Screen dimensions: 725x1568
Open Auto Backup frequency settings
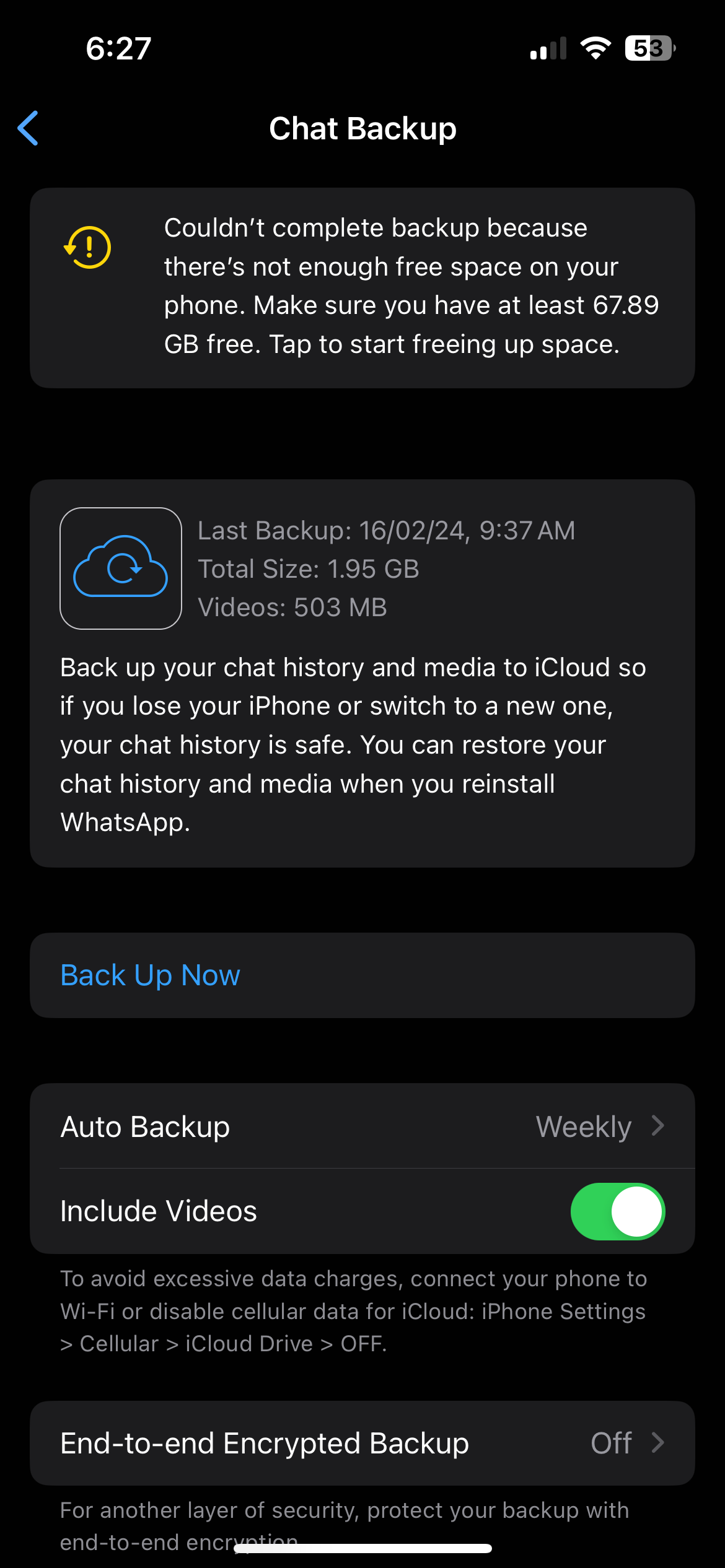click(362, 1126)
